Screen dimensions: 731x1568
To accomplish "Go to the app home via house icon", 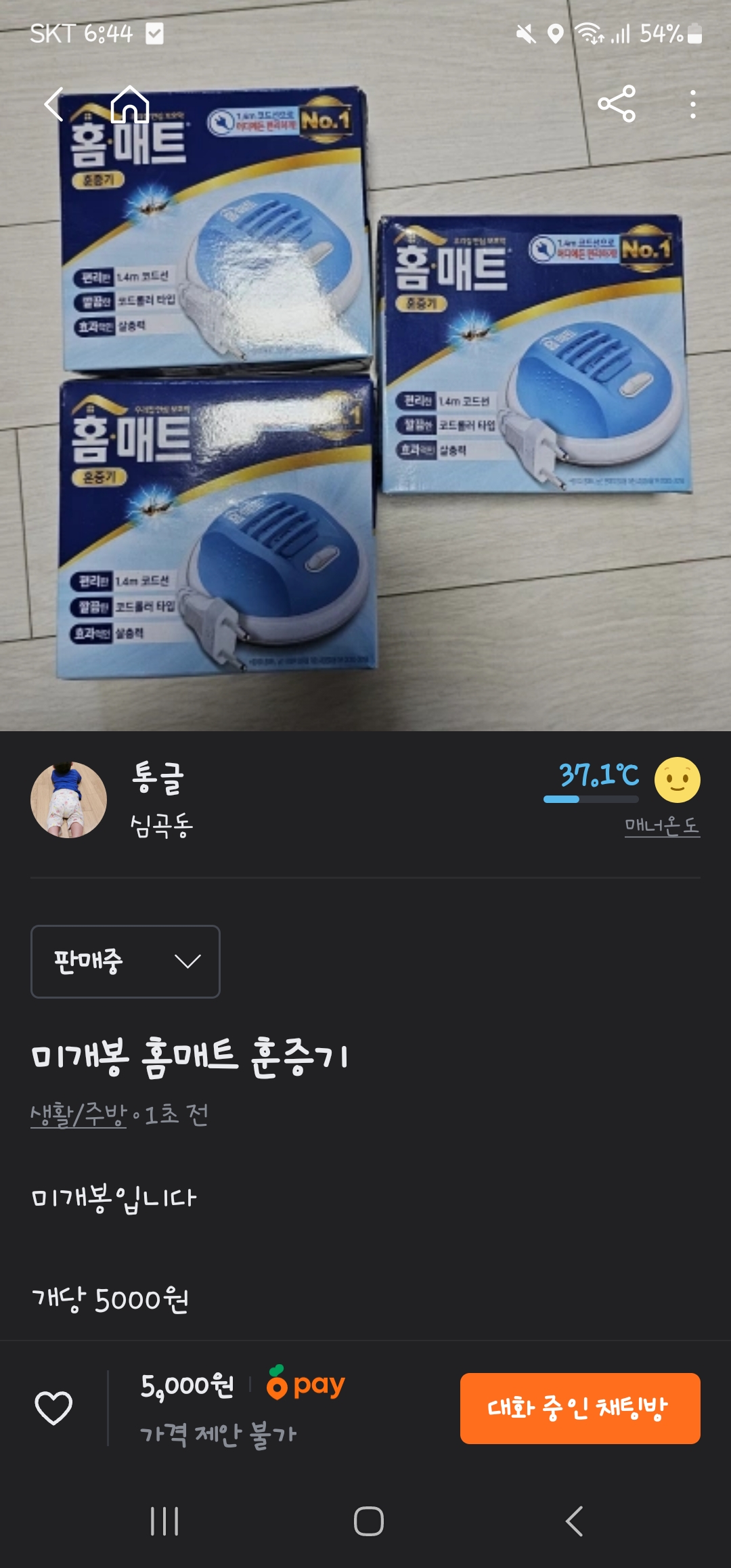I will pyautogui.click(x=130, y=104).
